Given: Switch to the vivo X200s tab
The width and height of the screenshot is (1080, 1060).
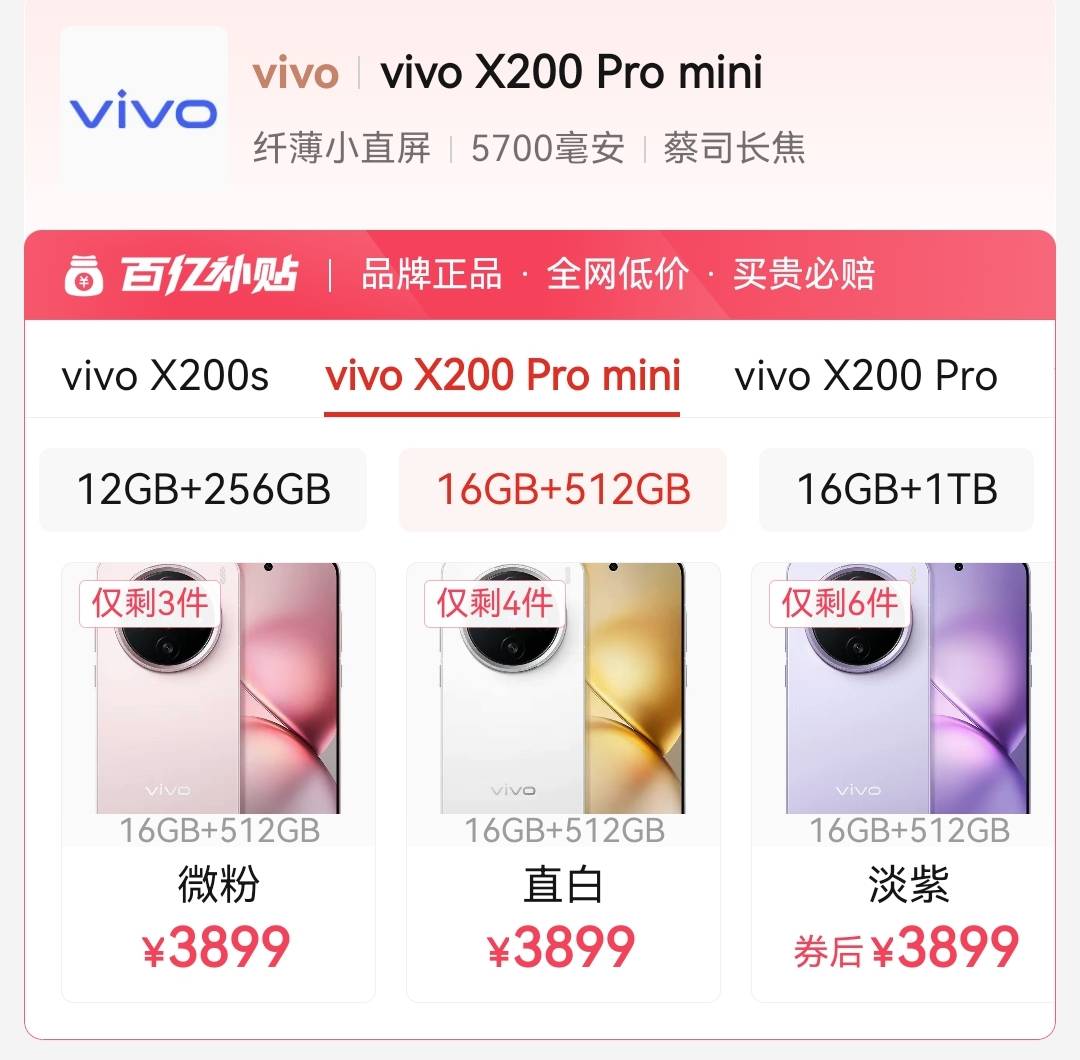Looking at the screenshot, I should pos(165,377).
